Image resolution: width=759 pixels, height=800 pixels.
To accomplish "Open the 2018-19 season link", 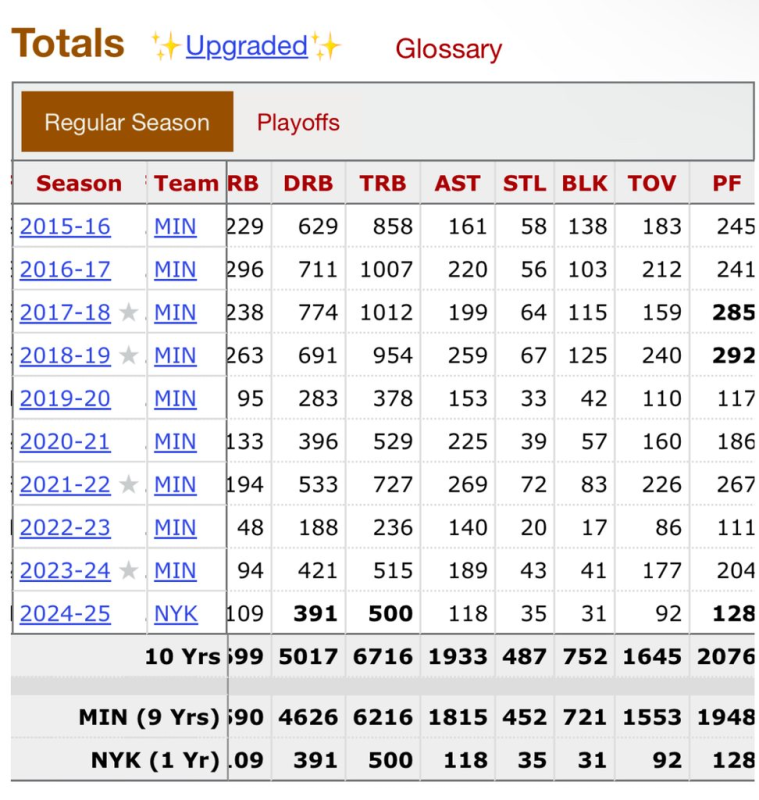I will (x=65, y=356).
